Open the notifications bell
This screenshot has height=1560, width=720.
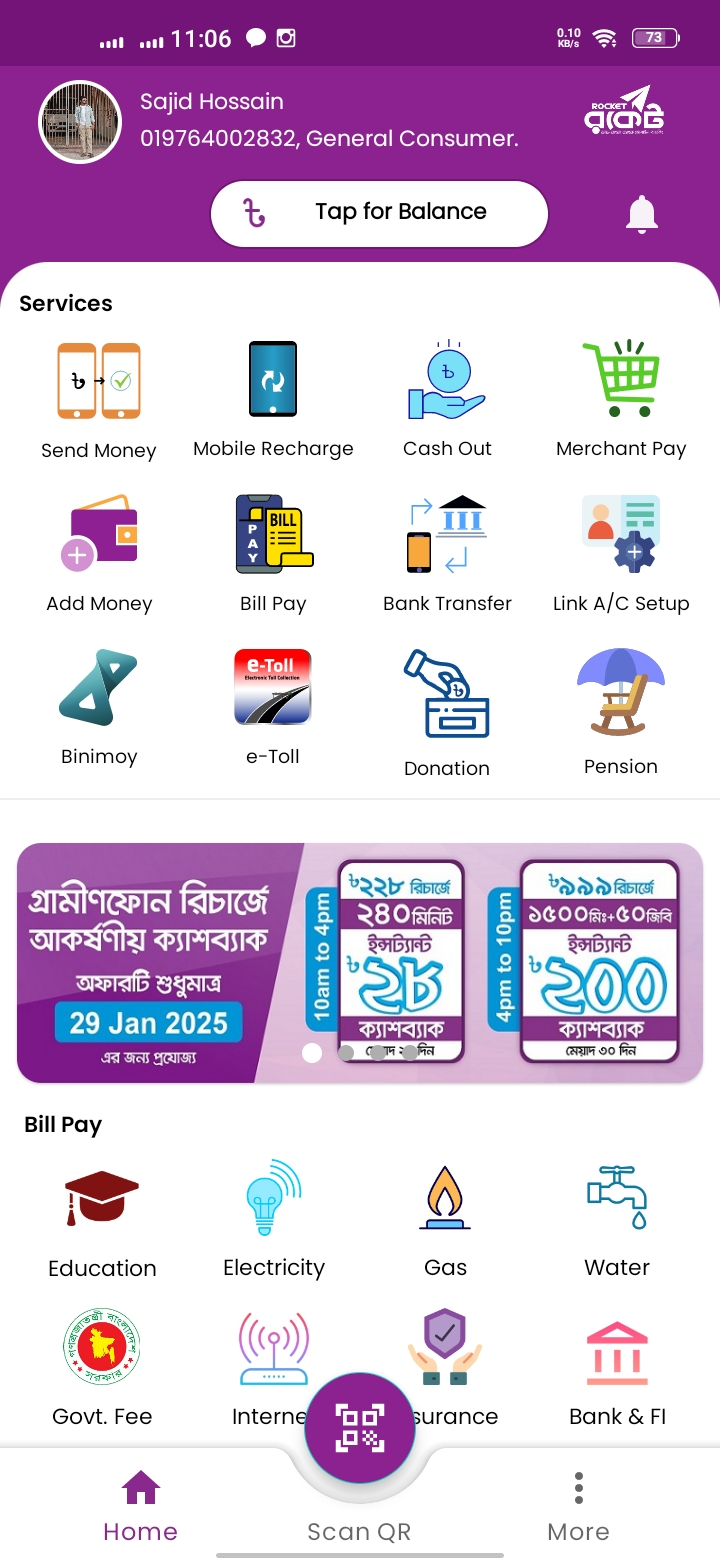642,214
